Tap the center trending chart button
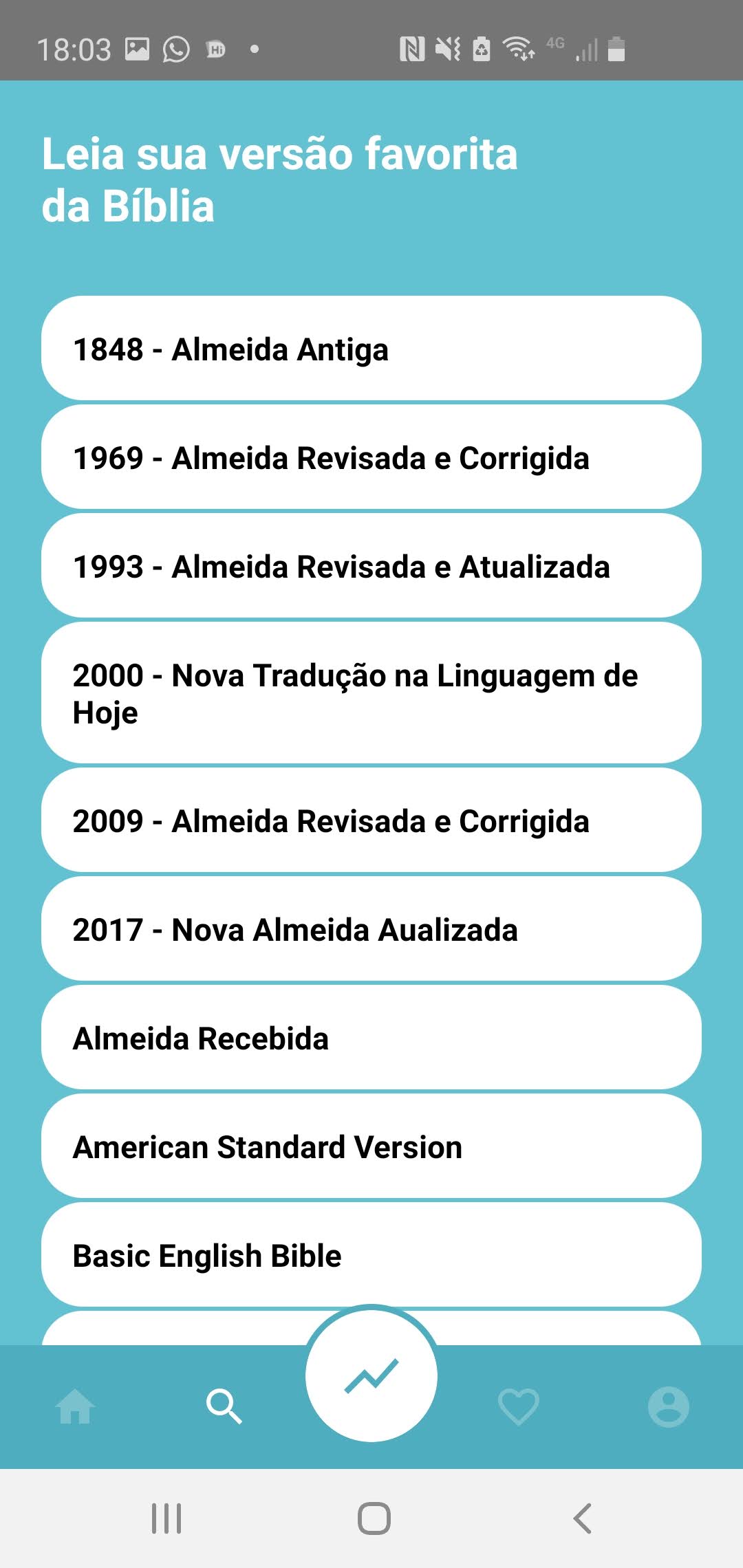This screenshot has width=743, height=1568. (x=371, y=1375)
